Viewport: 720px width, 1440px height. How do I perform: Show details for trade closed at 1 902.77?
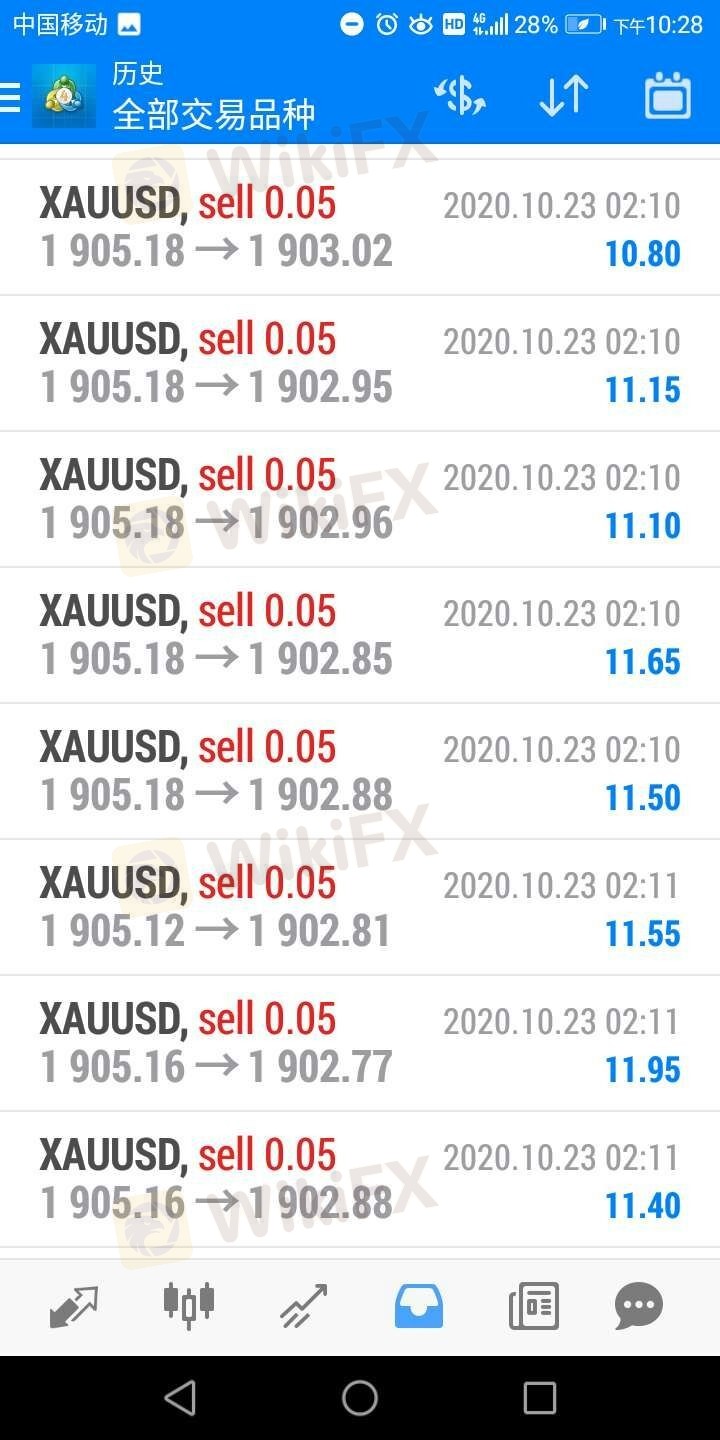[x=360, y=1043]
